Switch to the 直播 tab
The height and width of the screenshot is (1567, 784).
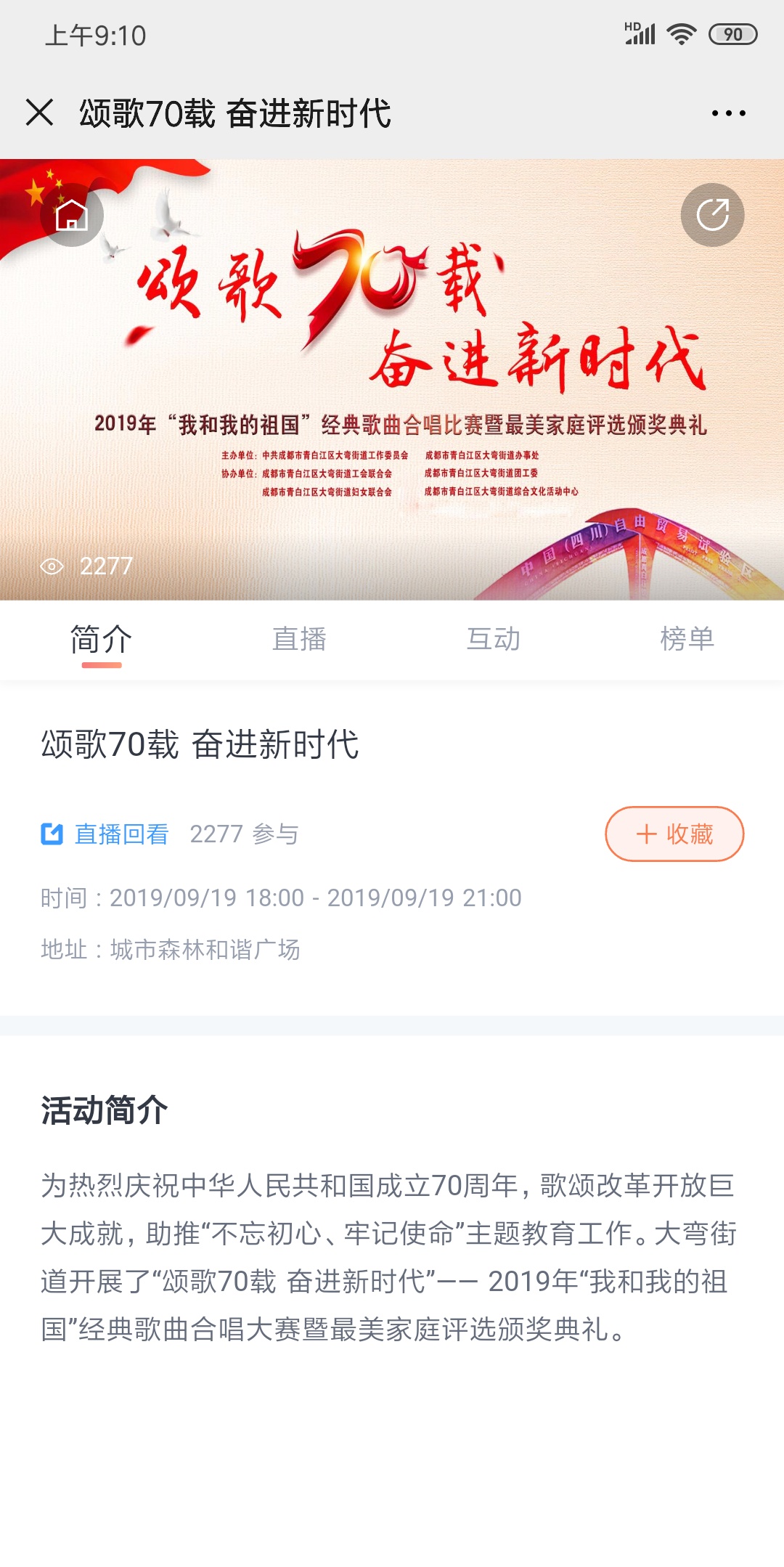point(299,640)
